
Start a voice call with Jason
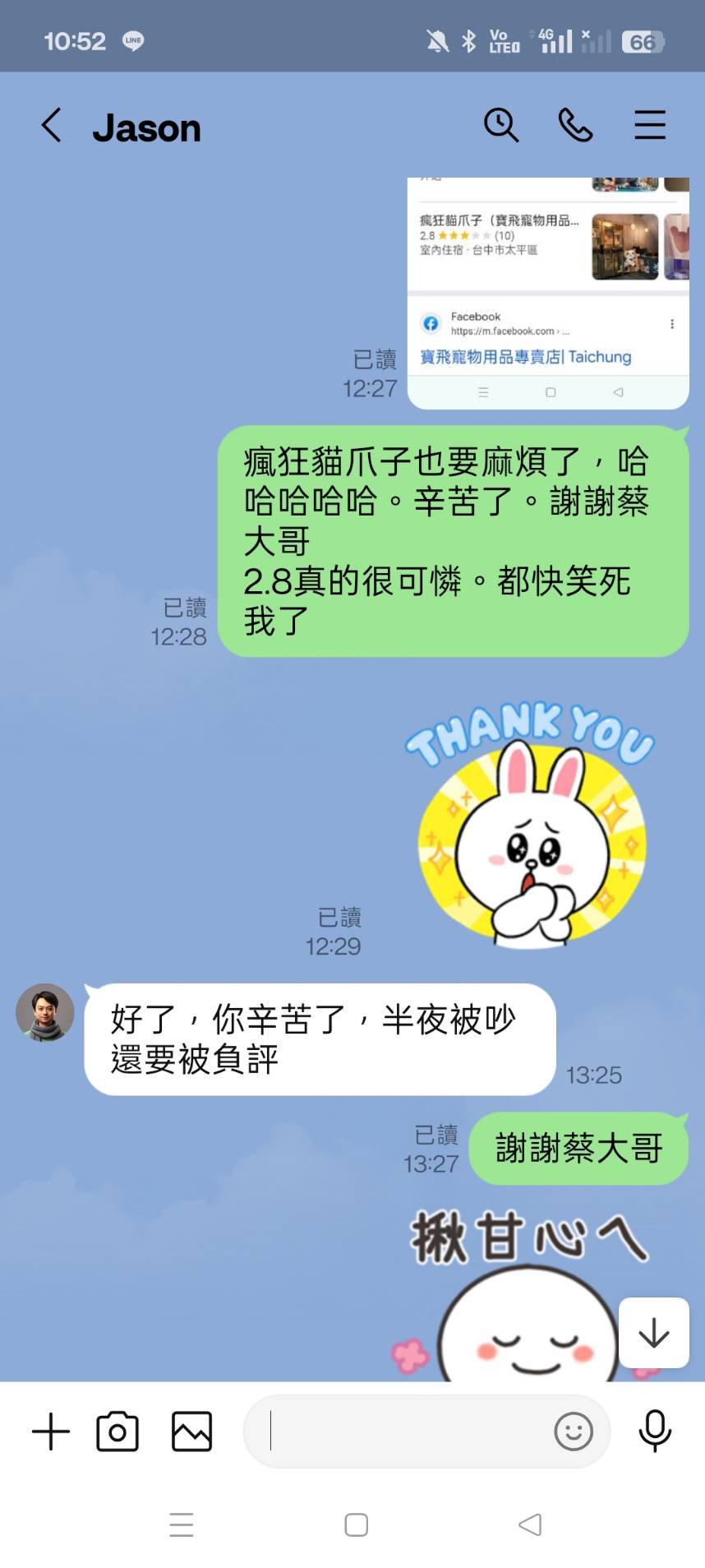pyautogui.click(x=575, y=126)
